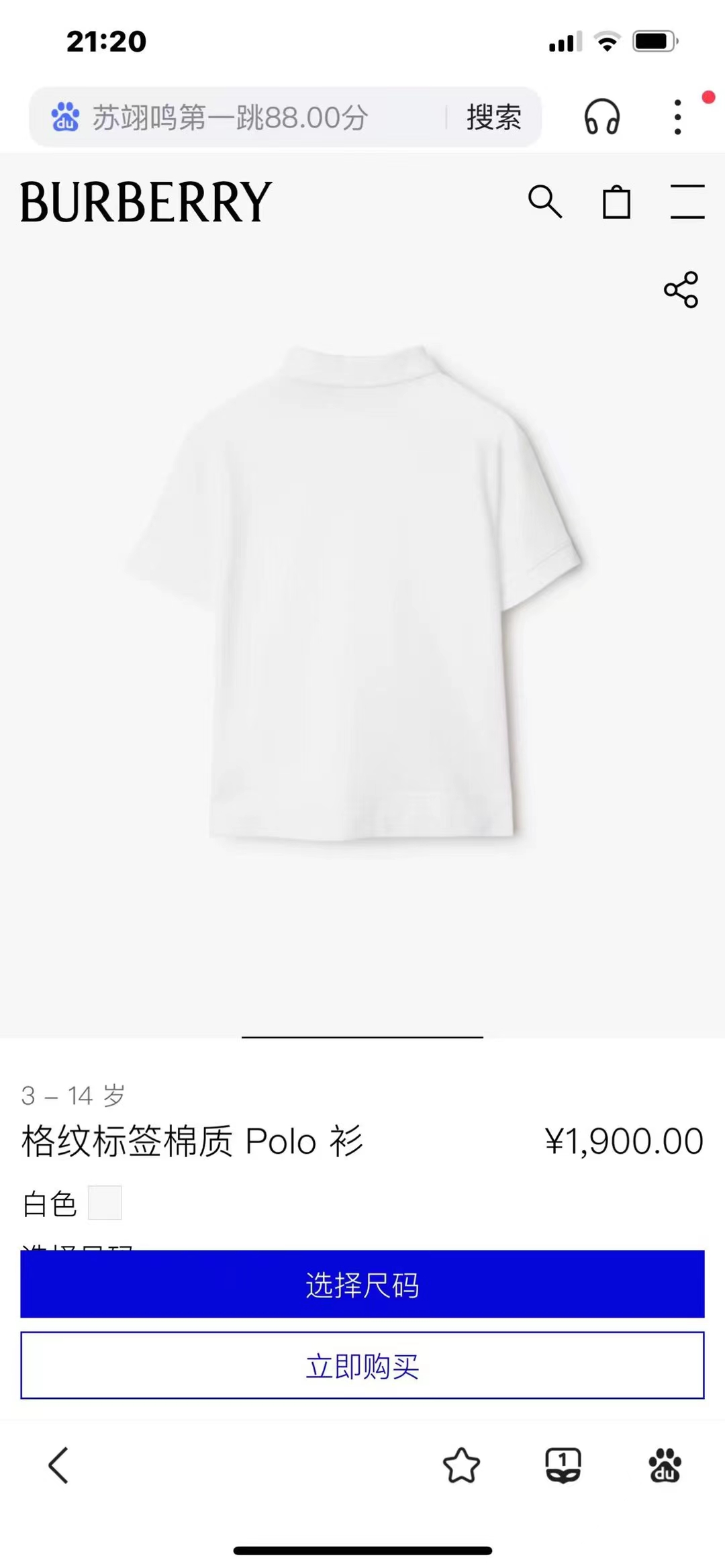This screenshot has width=725, height=1568.
Task: Open the browser three-dot overflow menu
Action: pyautogui.click(x=678, y=117)
